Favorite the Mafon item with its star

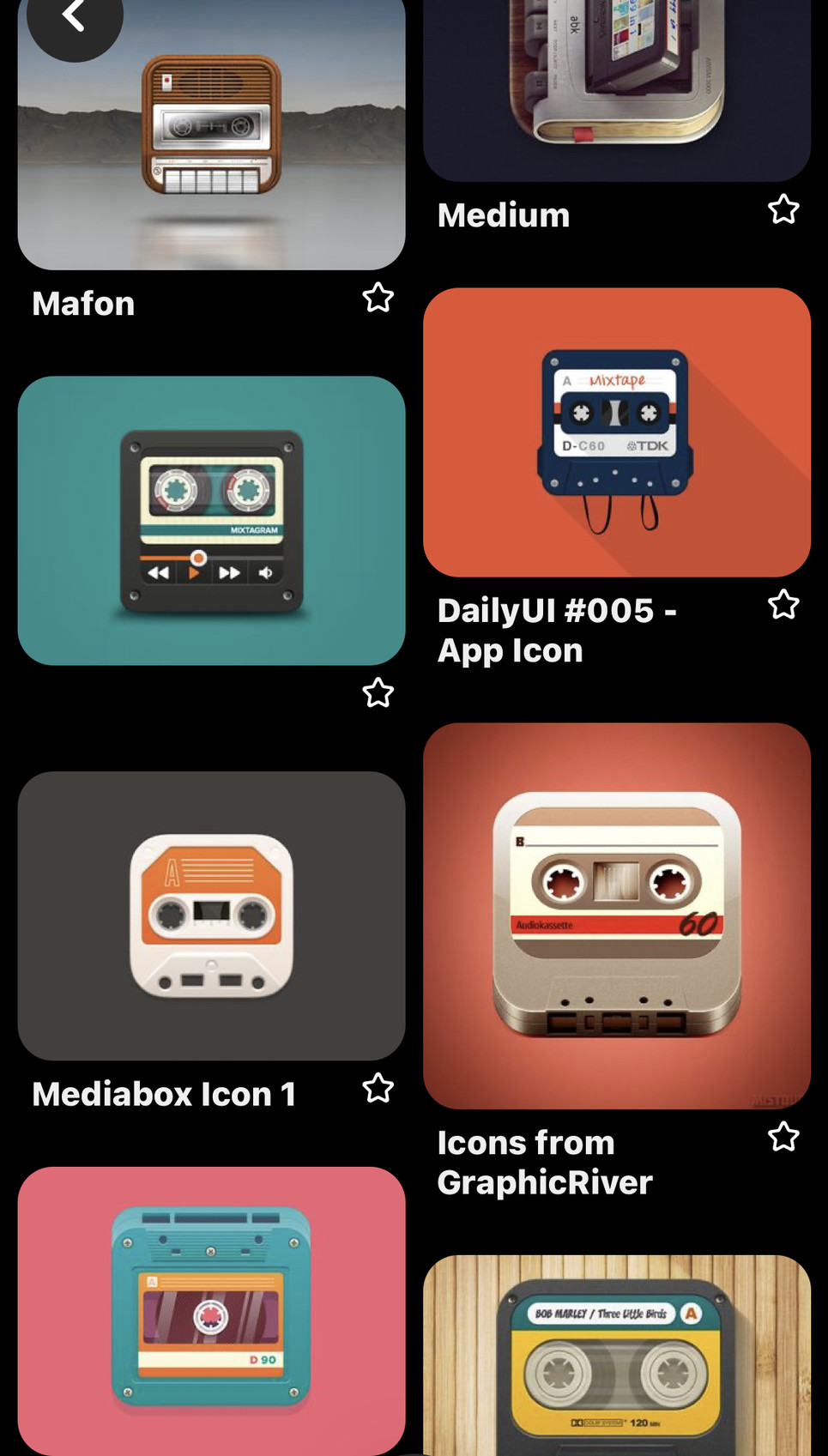pyautogui.click(x=378, y=298)
